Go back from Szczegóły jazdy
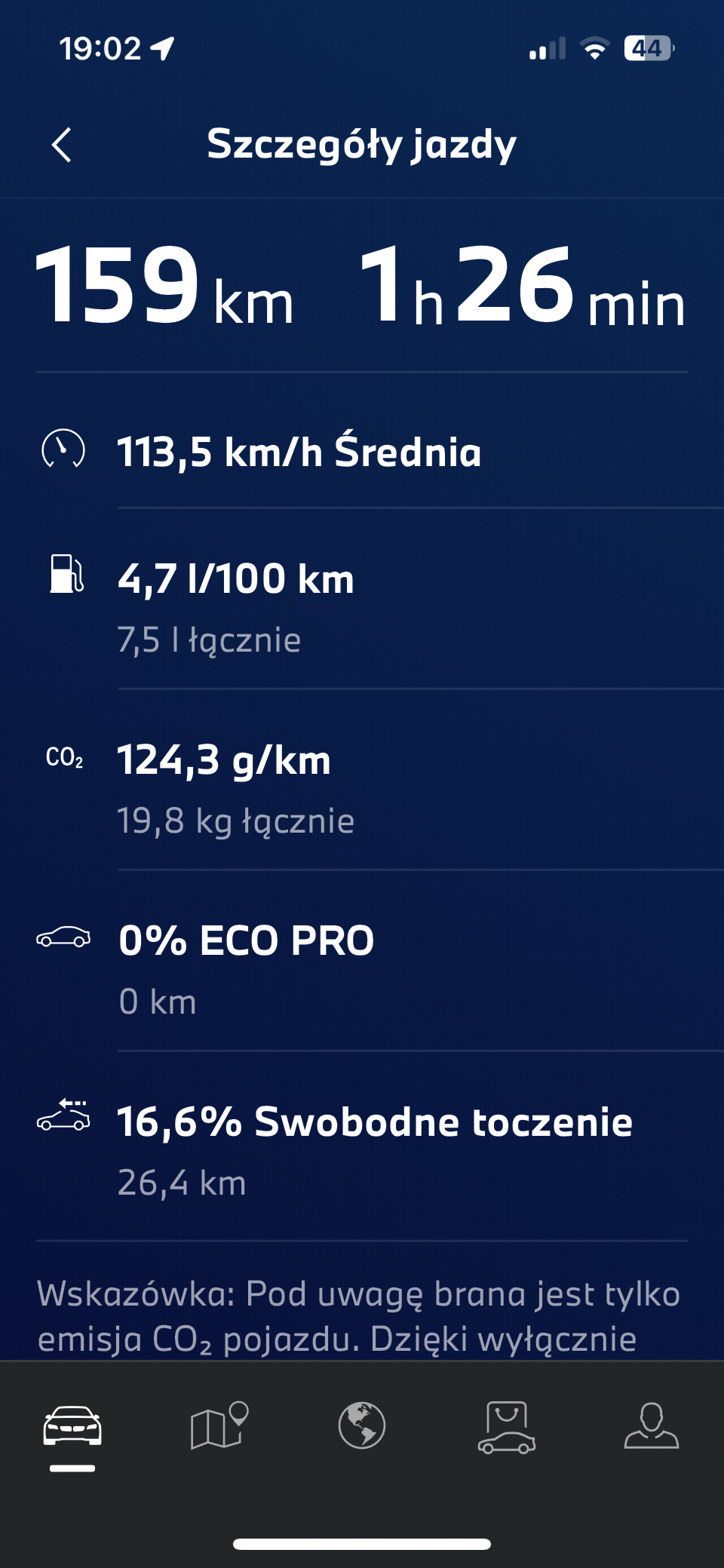Screen dimensions: 724x1568 [62, 145]
